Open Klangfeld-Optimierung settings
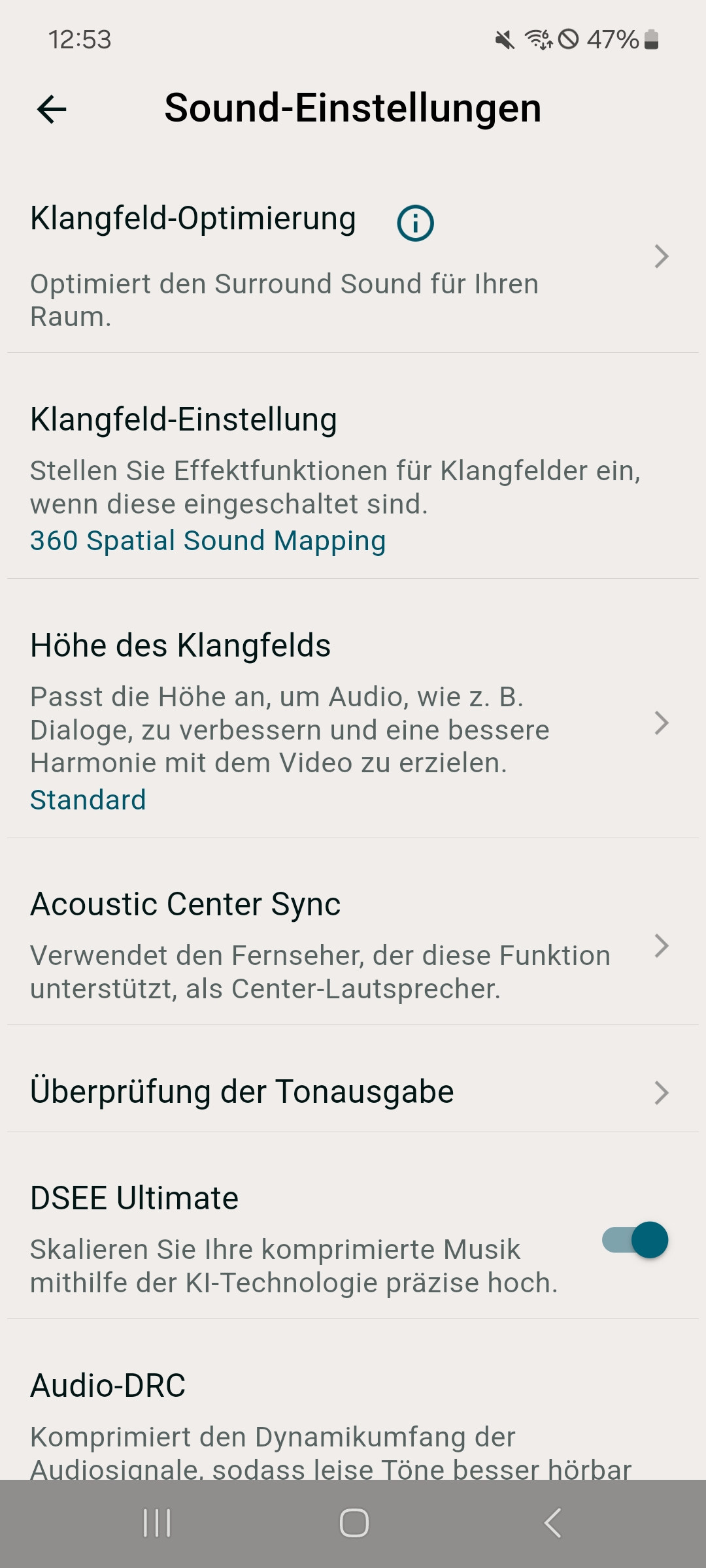This screenshot has height=1568, width=706. pos(353,257)
